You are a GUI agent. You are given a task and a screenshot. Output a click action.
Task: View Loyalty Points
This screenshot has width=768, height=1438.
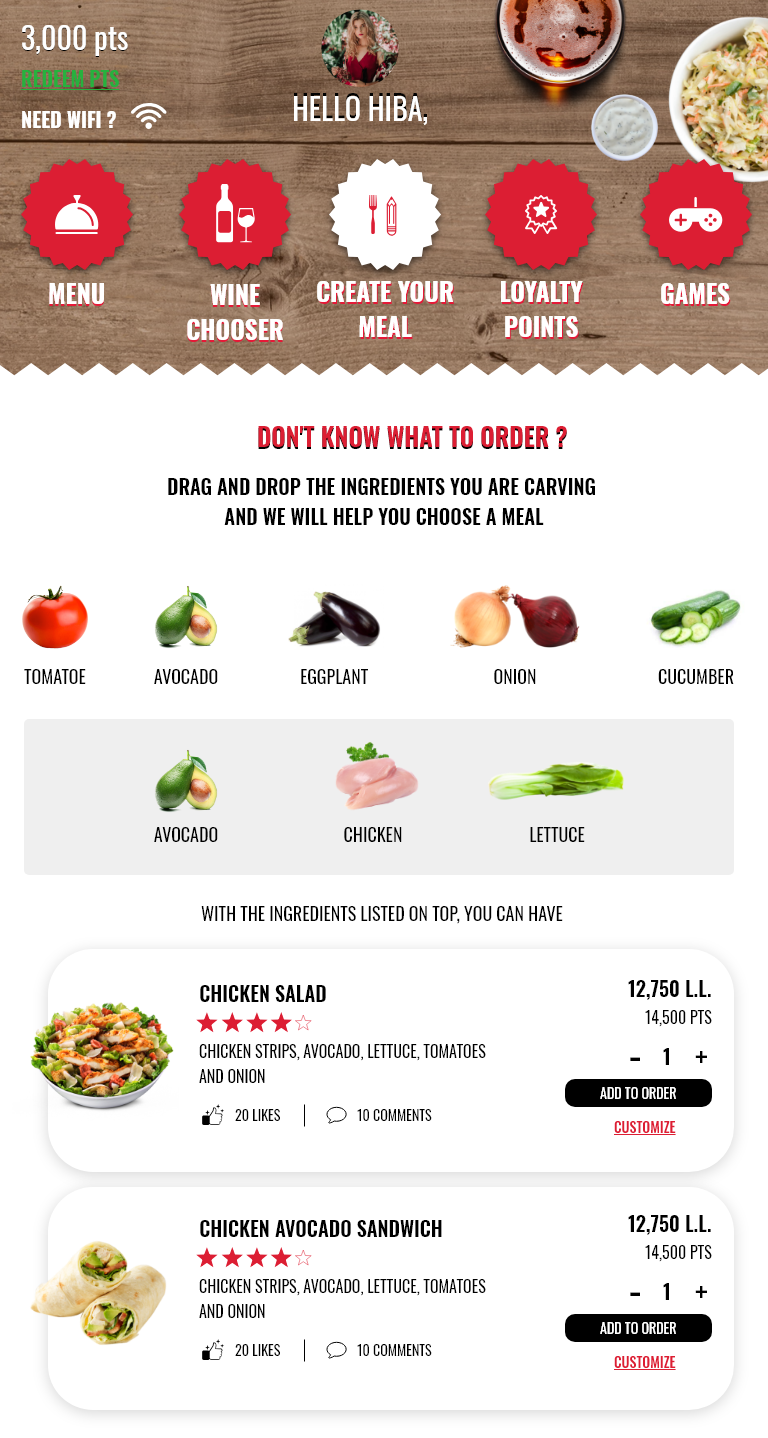point(541,214)
